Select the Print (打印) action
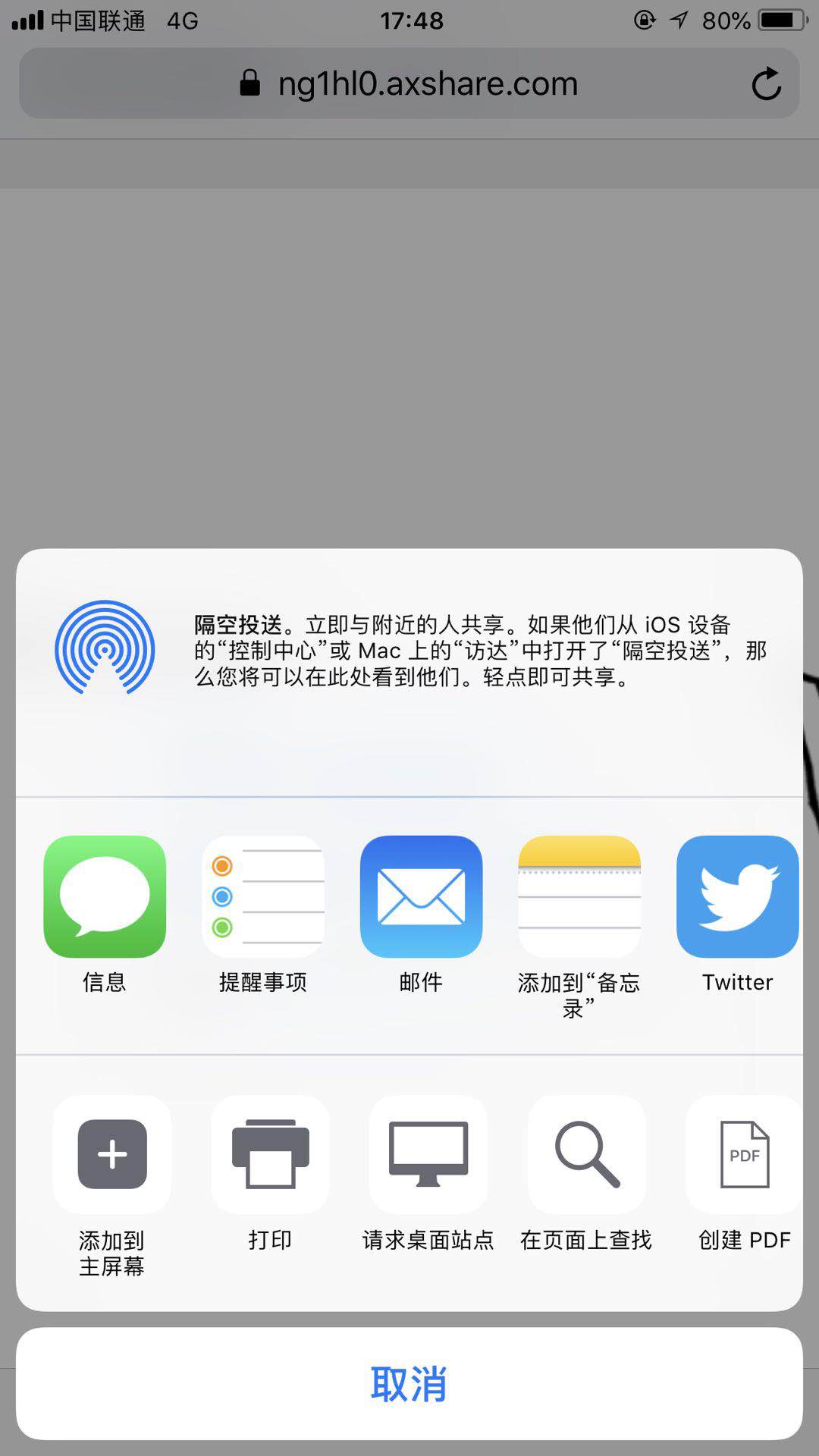Image resolution: width=819 pixels, height=1456 pixels. pyautogui.click(x=270, y=1155)
